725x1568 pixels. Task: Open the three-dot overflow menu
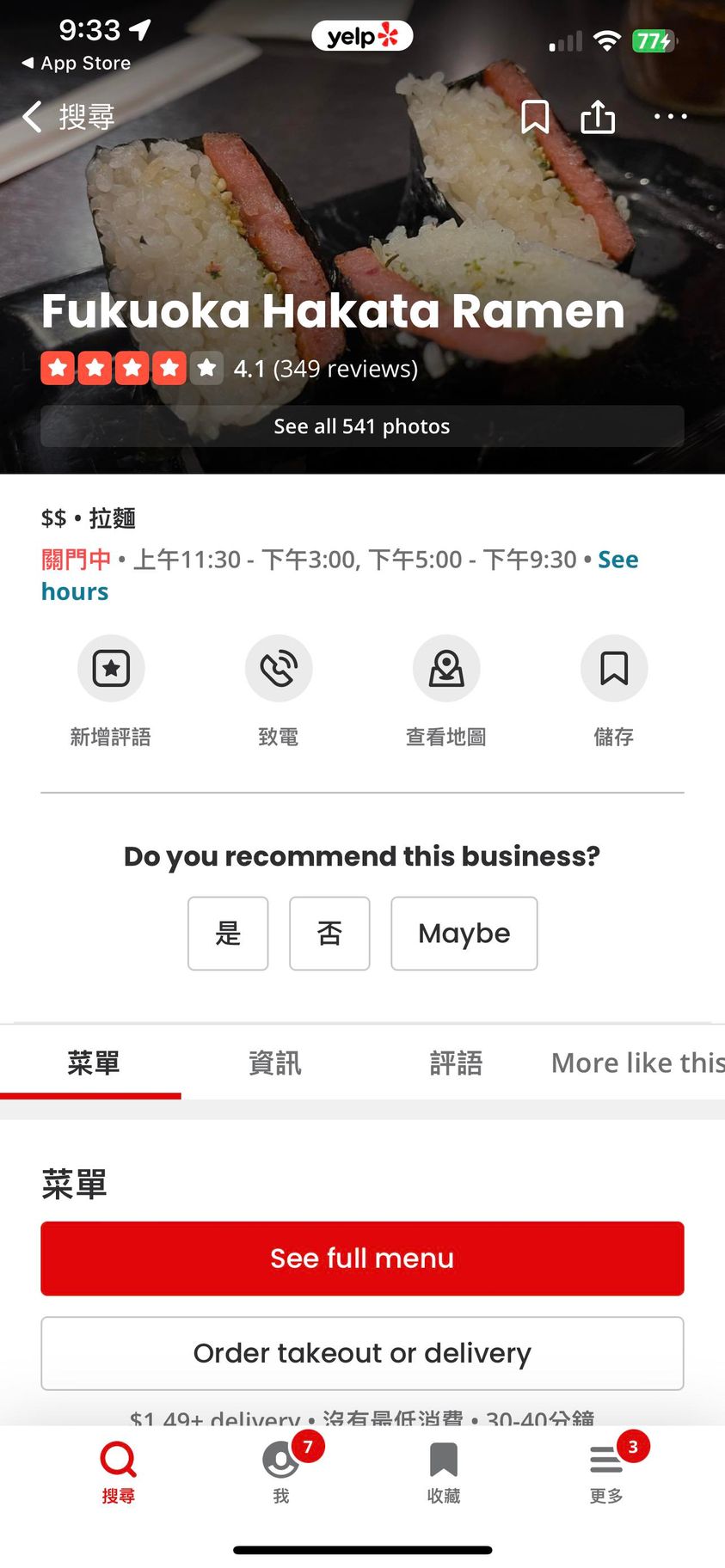pos(670,117)
